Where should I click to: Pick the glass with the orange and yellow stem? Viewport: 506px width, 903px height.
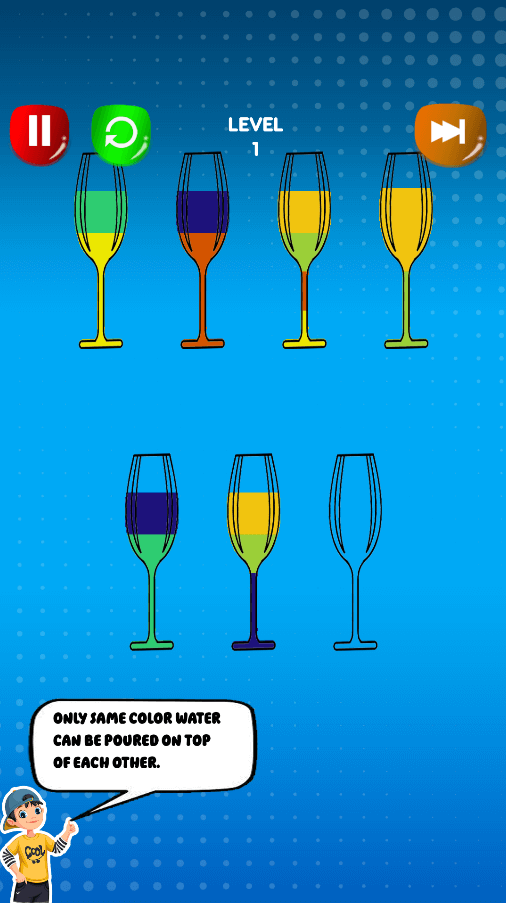(305, 251)
